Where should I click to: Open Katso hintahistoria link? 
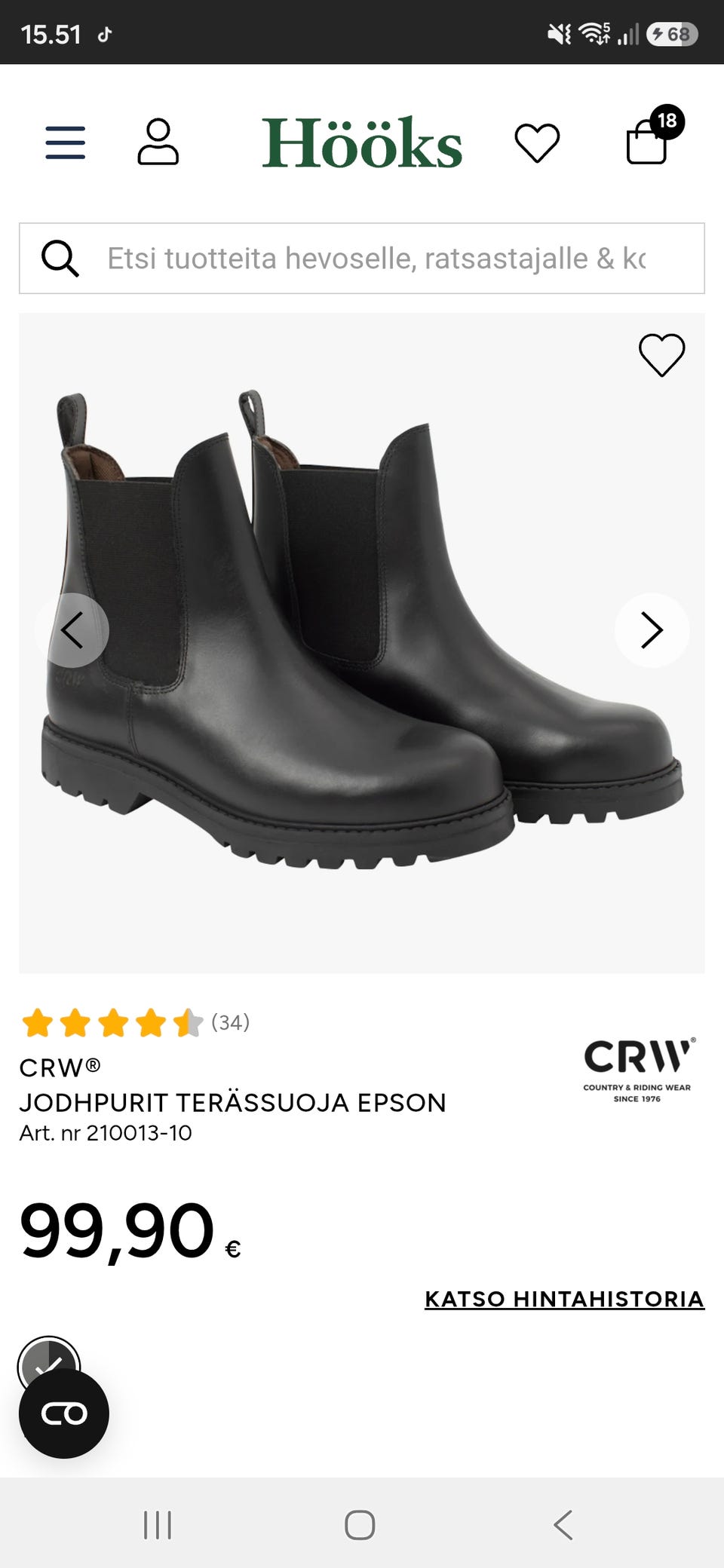[564, 1299]
